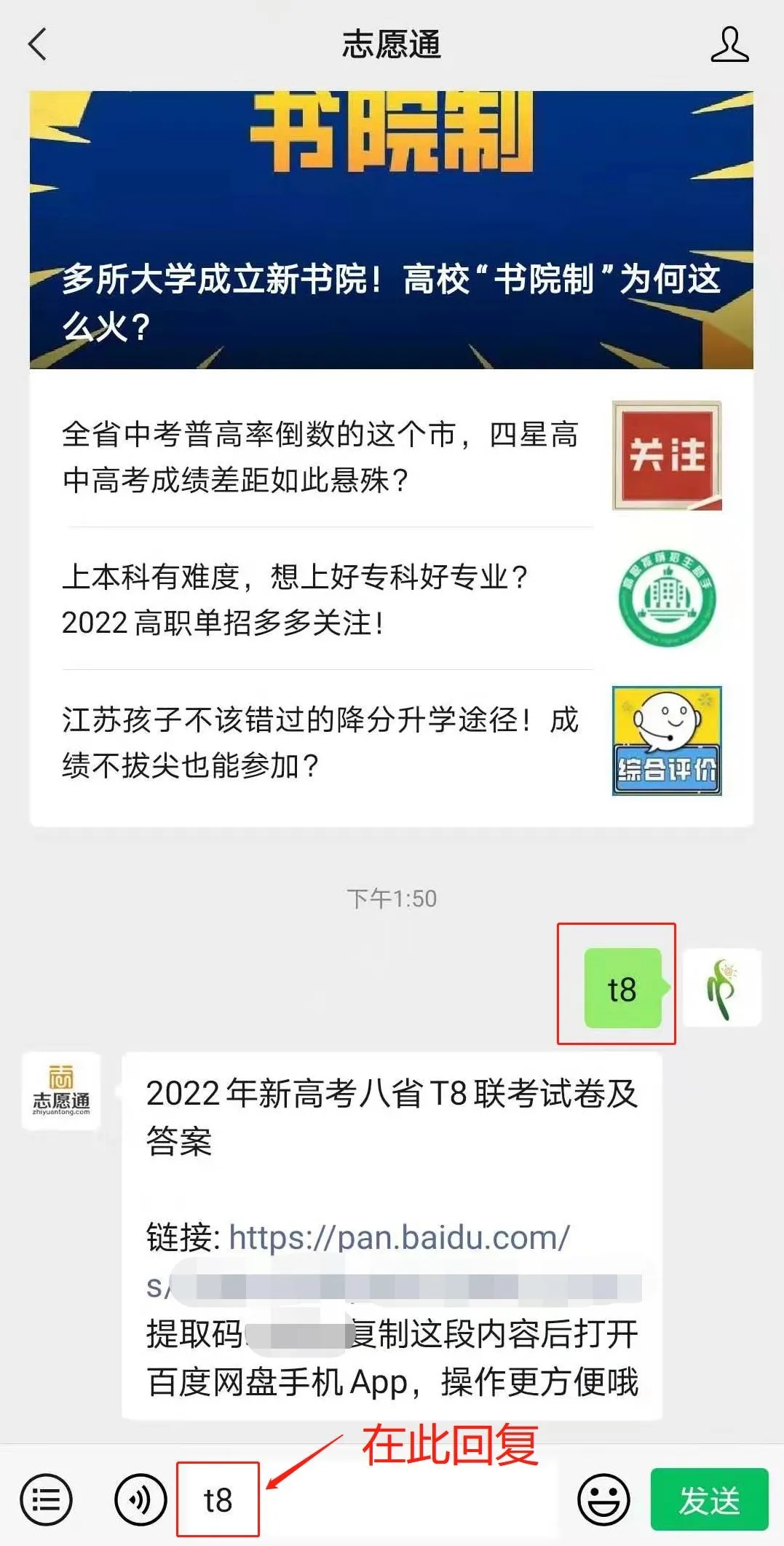Screen dimensions: 784x1546
Task: Tap the 志愿通 avatar beside the reply
Action: click(x=61, y=1091)
